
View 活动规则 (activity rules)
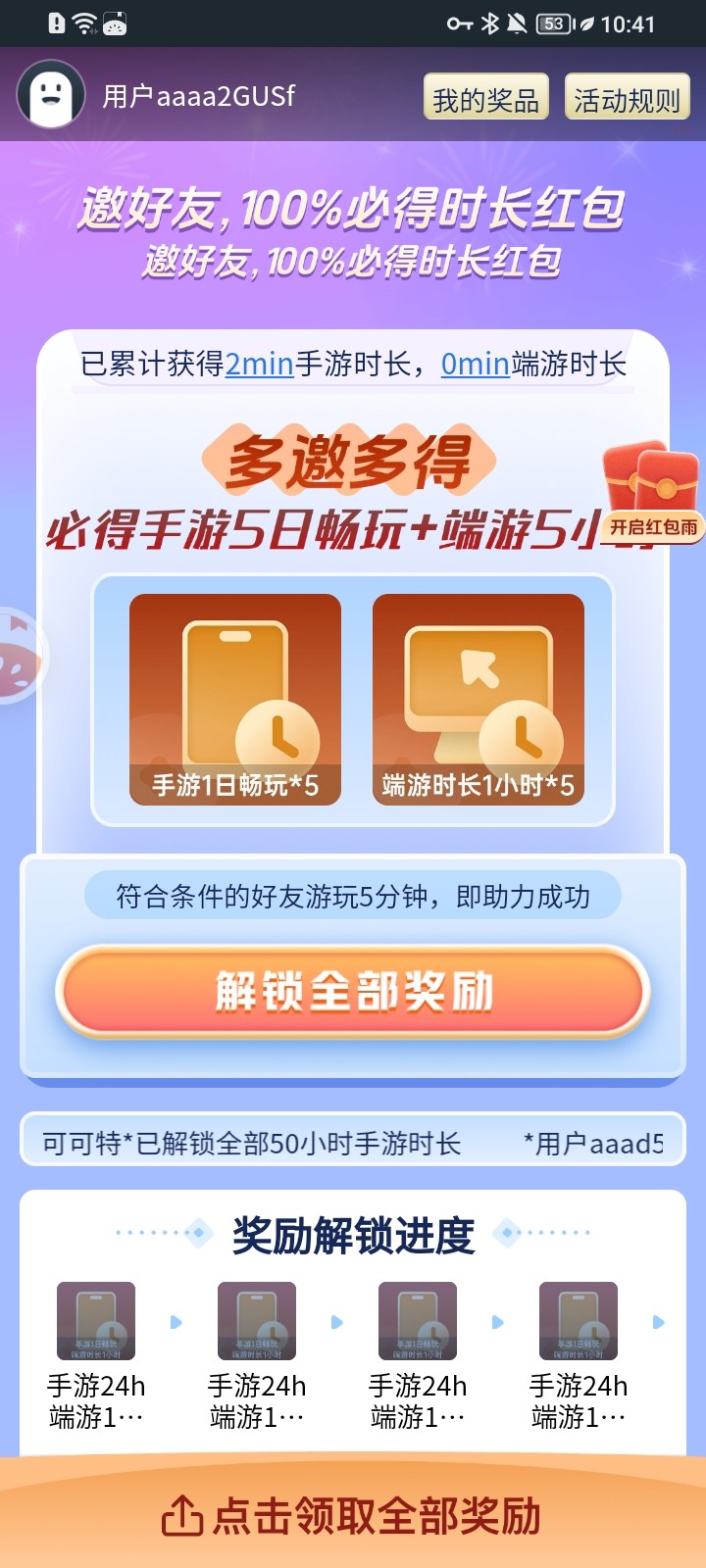click(628, 98)
